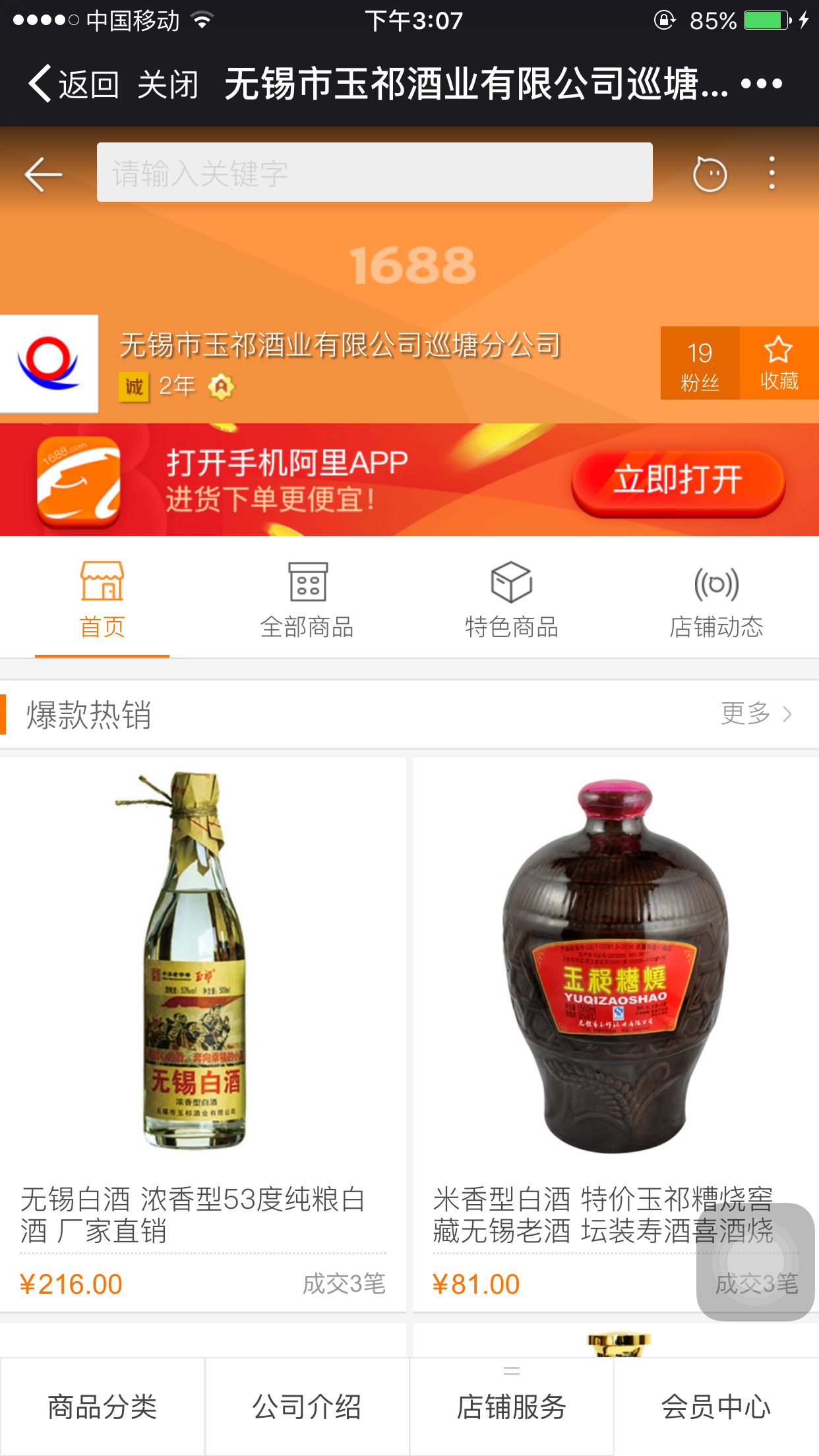Switch to the 首页 tab
The image size is (819, 1456).
pos(102,599)
